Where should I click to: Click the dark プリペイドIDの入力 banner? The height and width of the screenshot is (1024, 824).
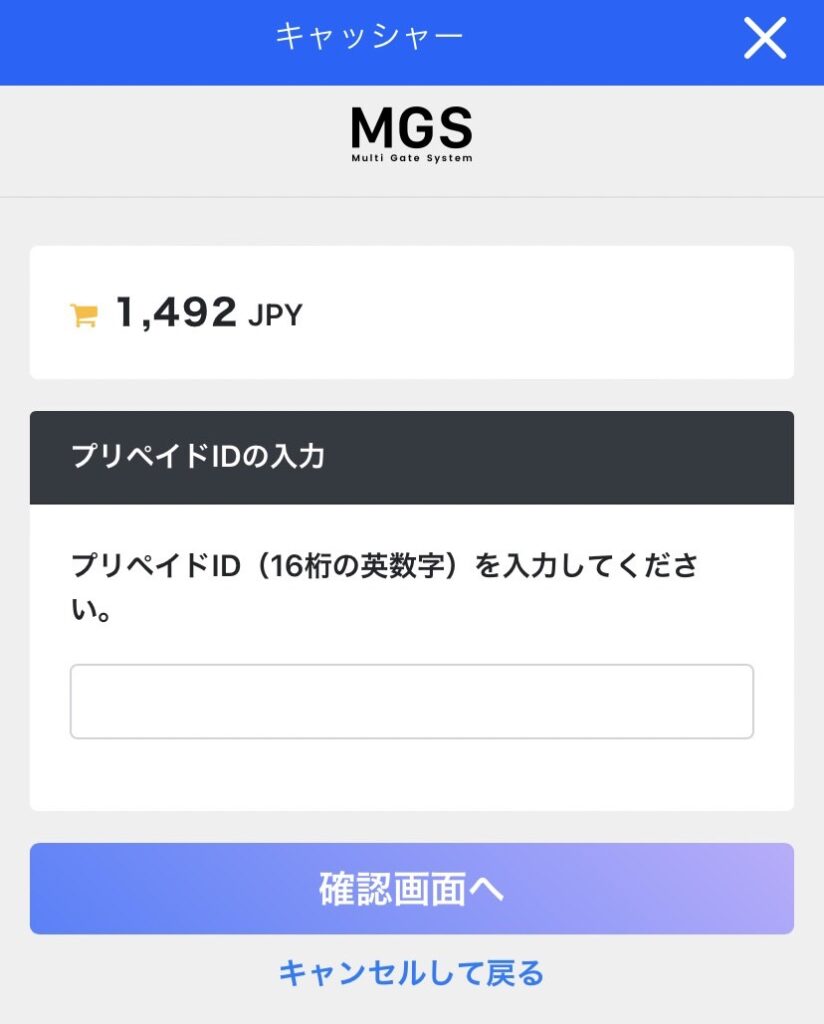pos(411,458)
